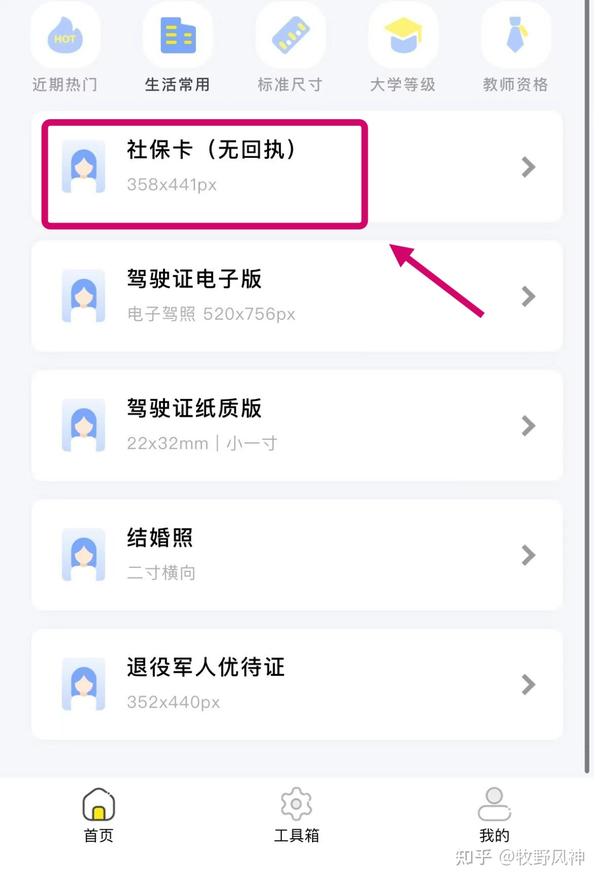Open 社保卡（无回执） photo option
The width and height of the screenshot is (600, 882).
point(297,168)
